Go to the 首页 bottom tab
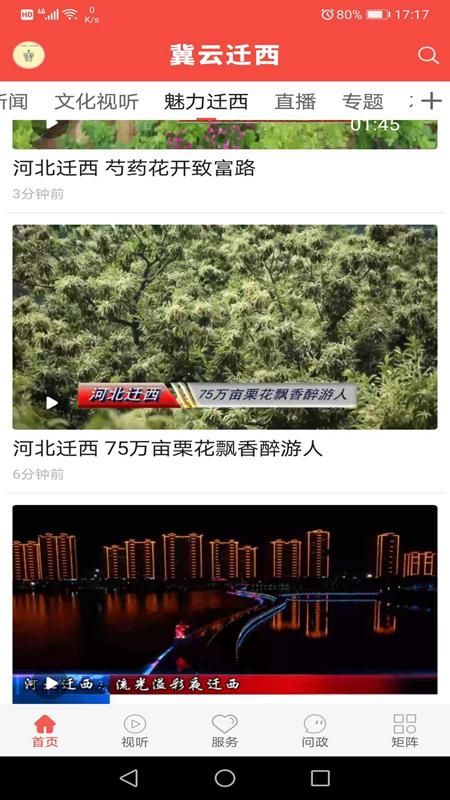The height and width of the screenshot is (800, 450). point(45,731)
